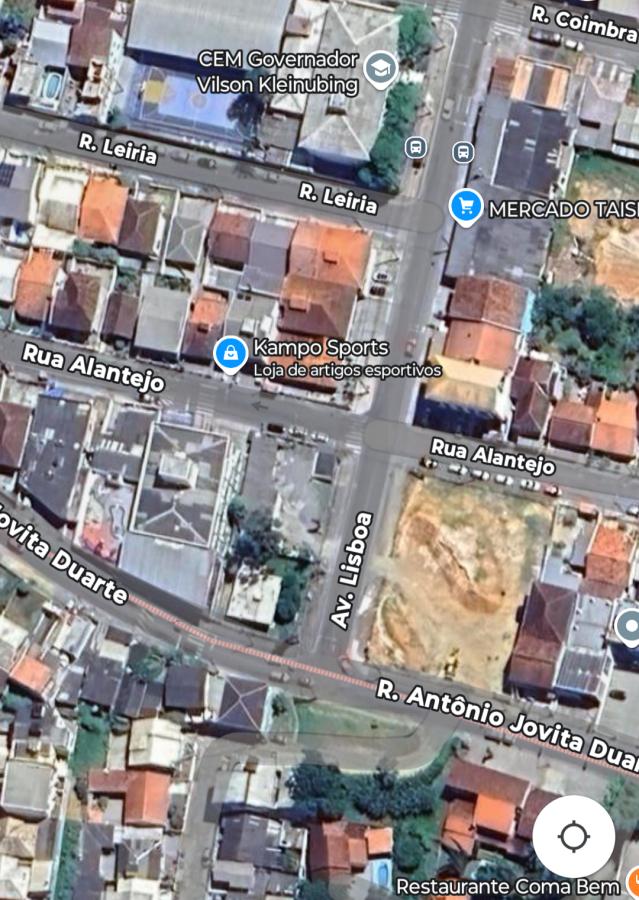This screenshot has width=639, height=900.
Task: Tap the bus stop icon nearest R. Leiria
Action: [x=416, y=148]
